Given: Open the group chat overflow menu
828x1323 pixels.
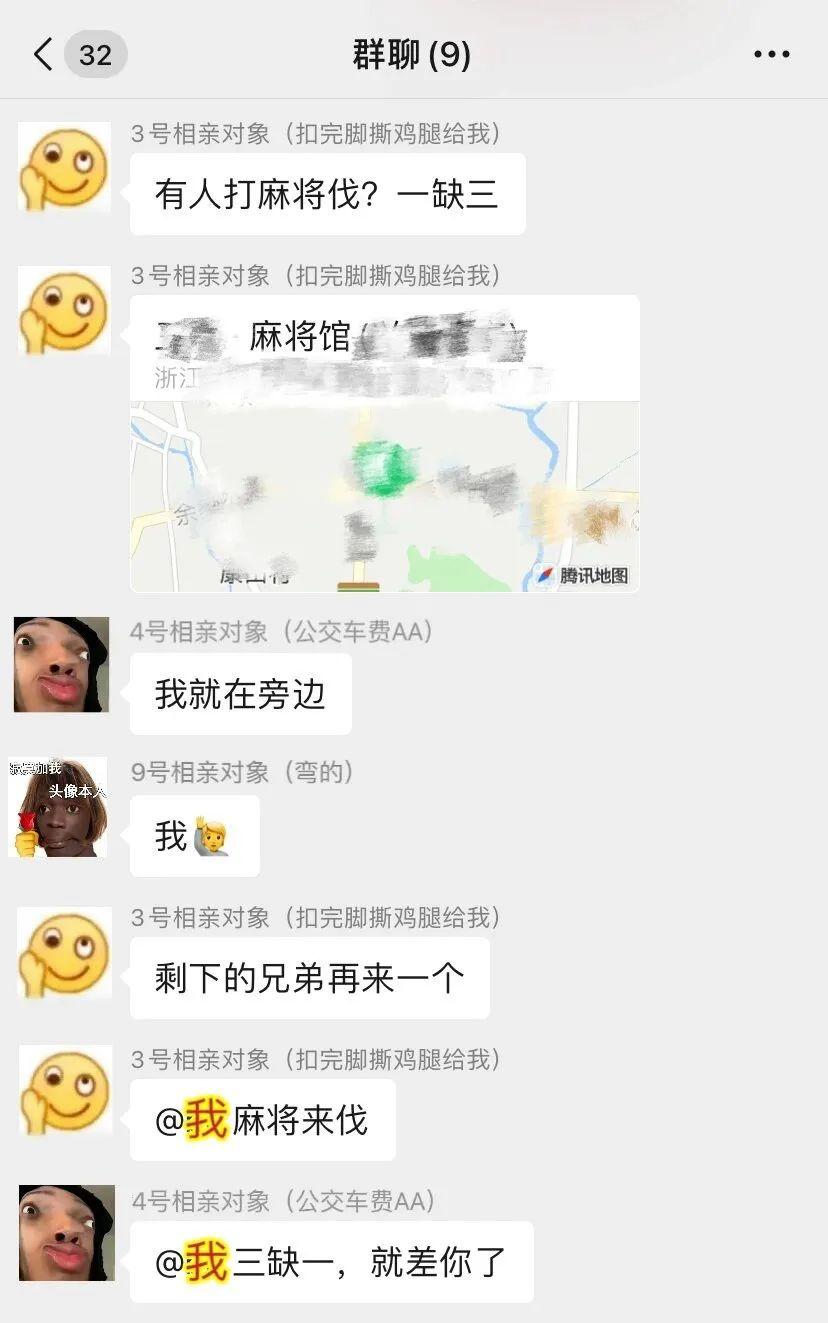Looking at the screenshot, I should click(x=771, y=55).
